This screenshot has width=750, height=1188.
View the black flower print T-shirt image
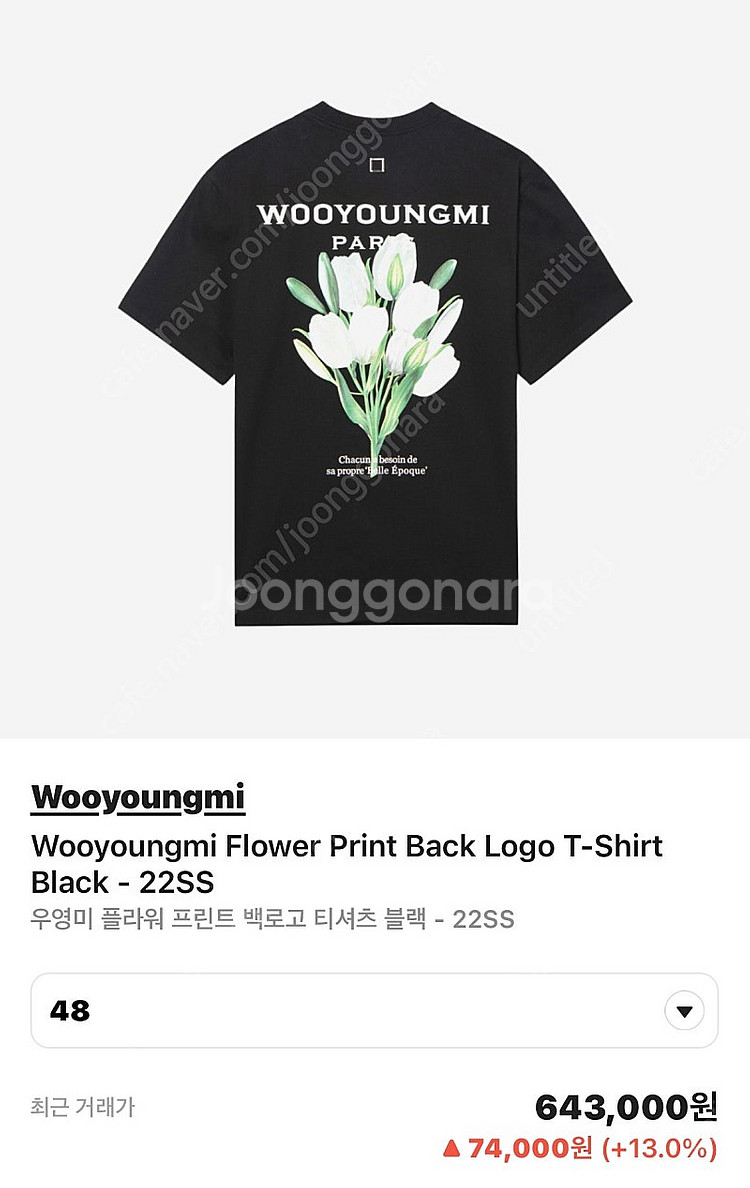coord(374,365)
